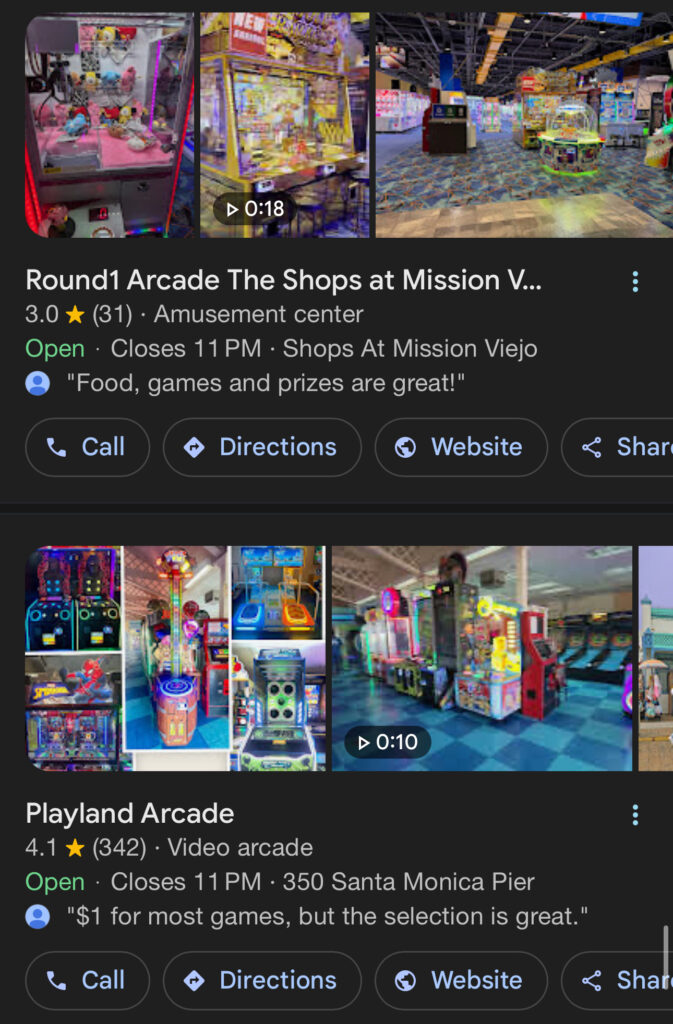
Task: Open overflow menu for Playland Arcade
Action: pos(635,815)
